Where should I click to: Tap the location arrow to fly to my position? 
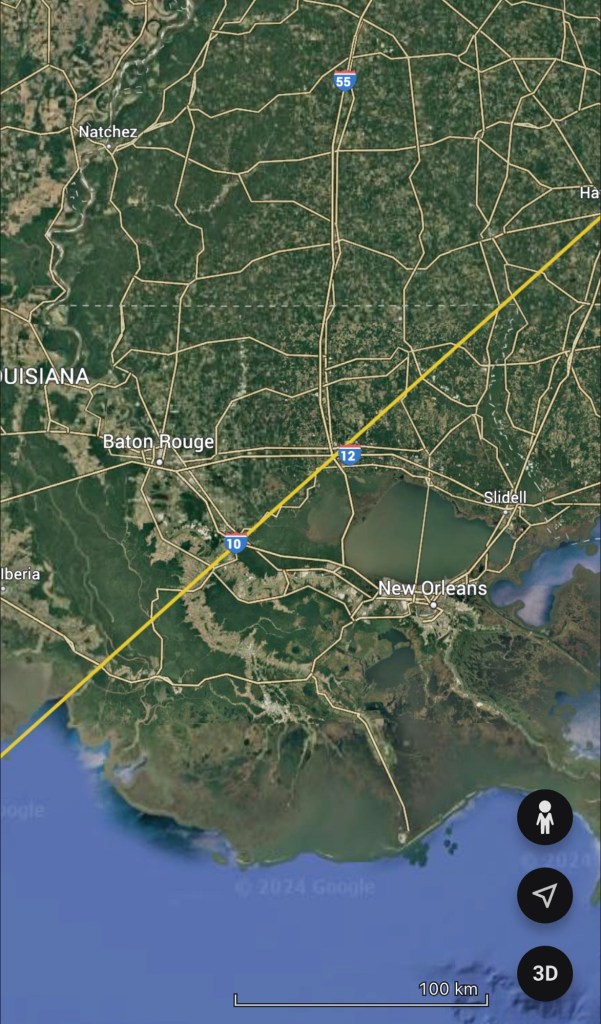(x=544, y=896)
